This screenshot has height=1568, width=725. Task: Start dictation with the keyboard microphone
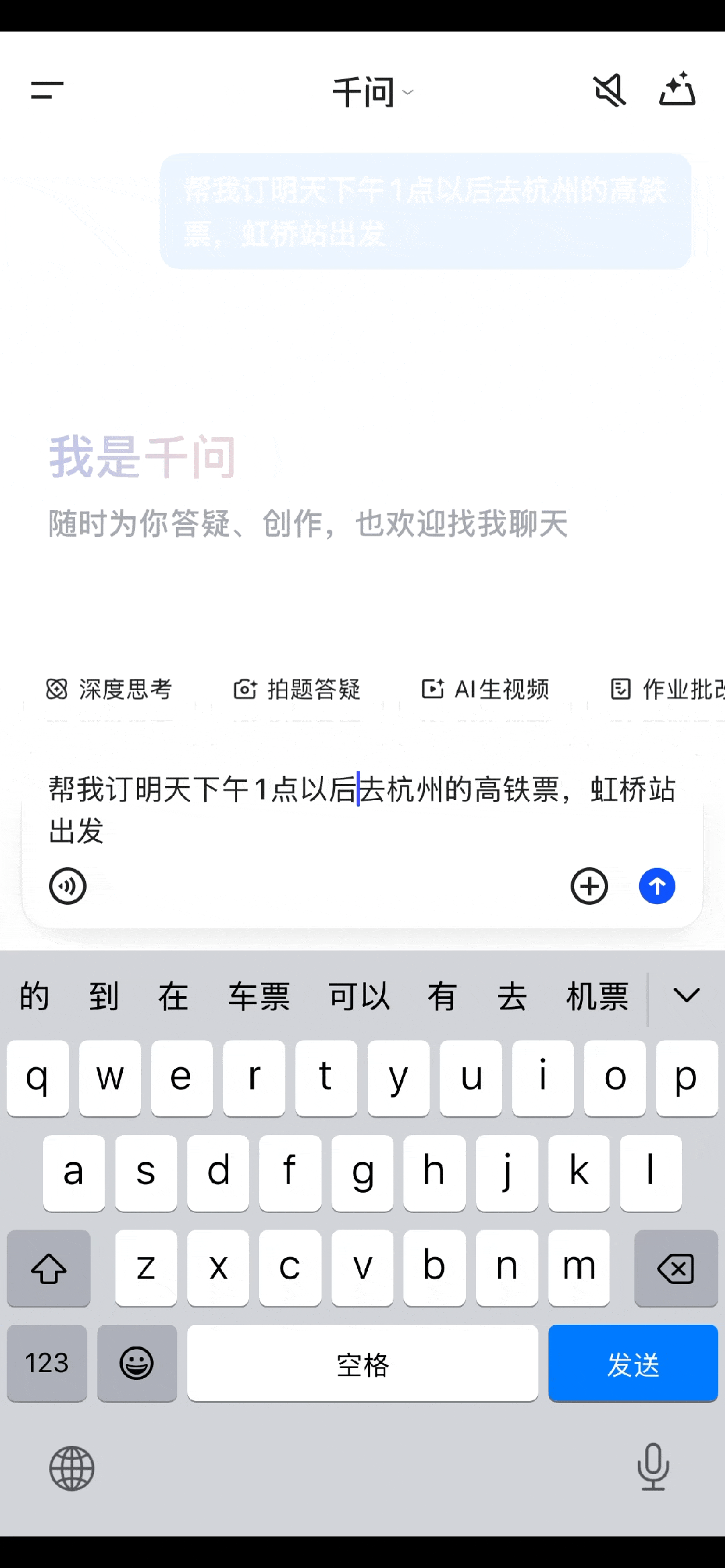[x=652, y=1467]
